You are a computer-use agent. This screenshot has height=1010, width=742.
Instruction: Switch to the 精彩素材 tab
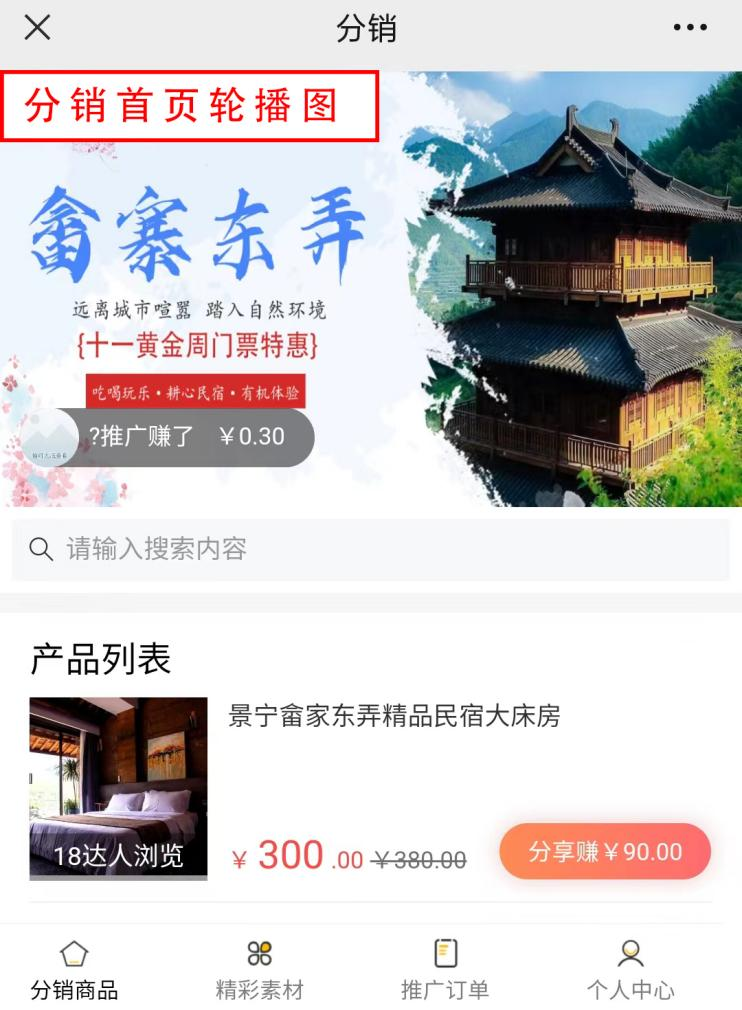pos(259,970)
